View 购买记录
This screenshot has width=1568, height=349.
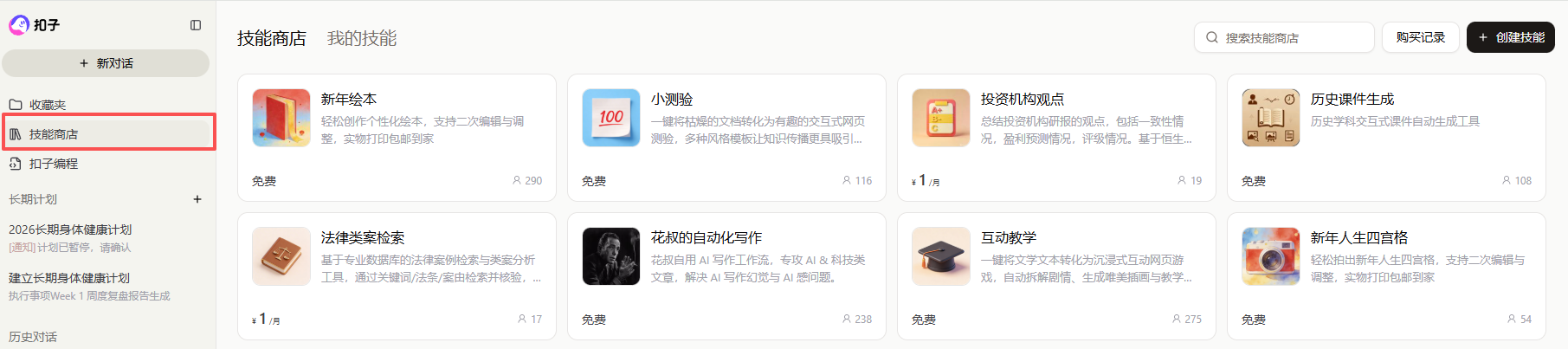point(1420,37)
